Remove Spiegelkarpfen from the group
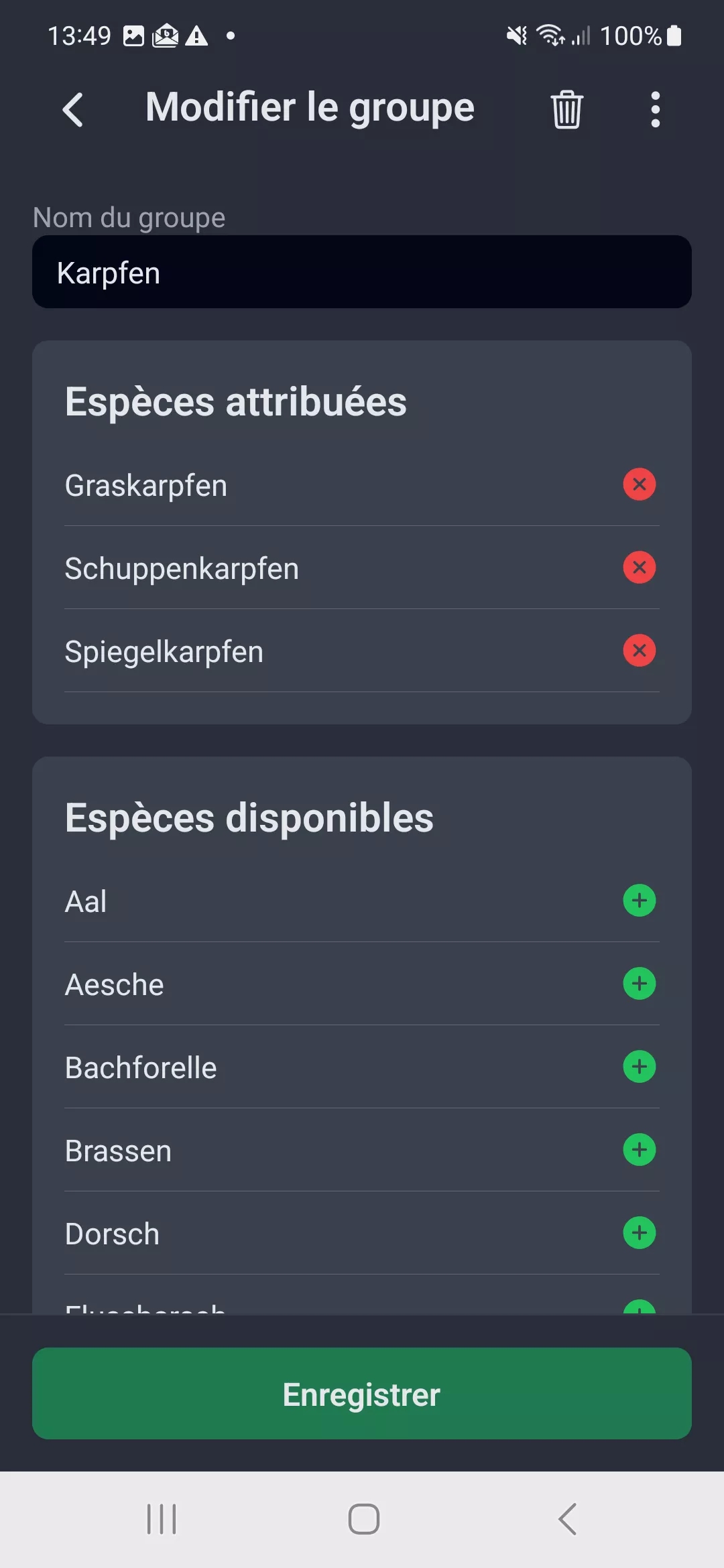The width and height of the screenshot is (724, 1568). click(x=639, y=650)
